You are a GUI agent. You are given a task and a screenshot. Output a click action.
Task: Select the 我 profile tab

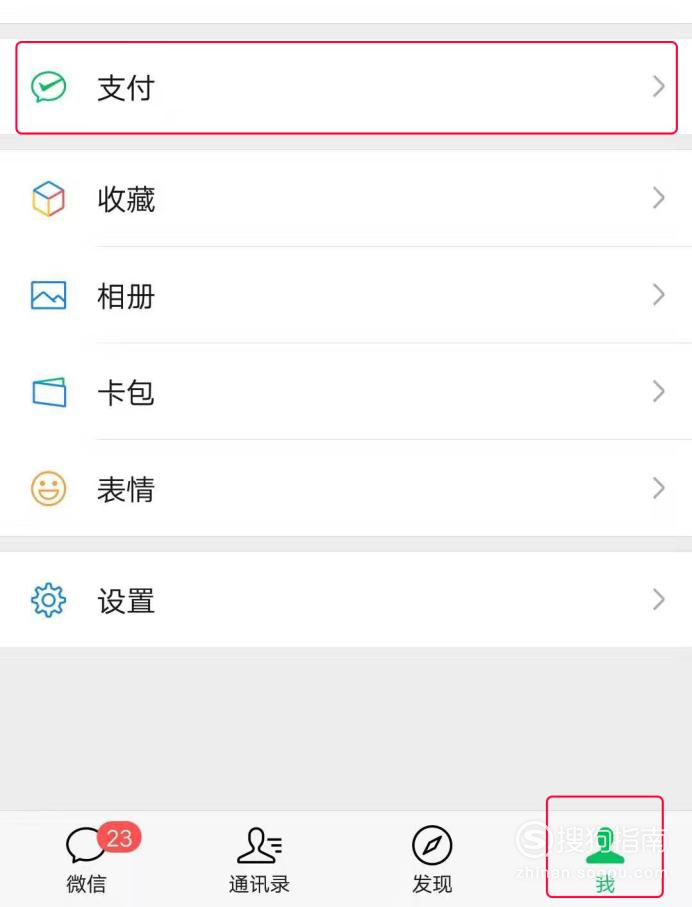(x=604, y=859)
